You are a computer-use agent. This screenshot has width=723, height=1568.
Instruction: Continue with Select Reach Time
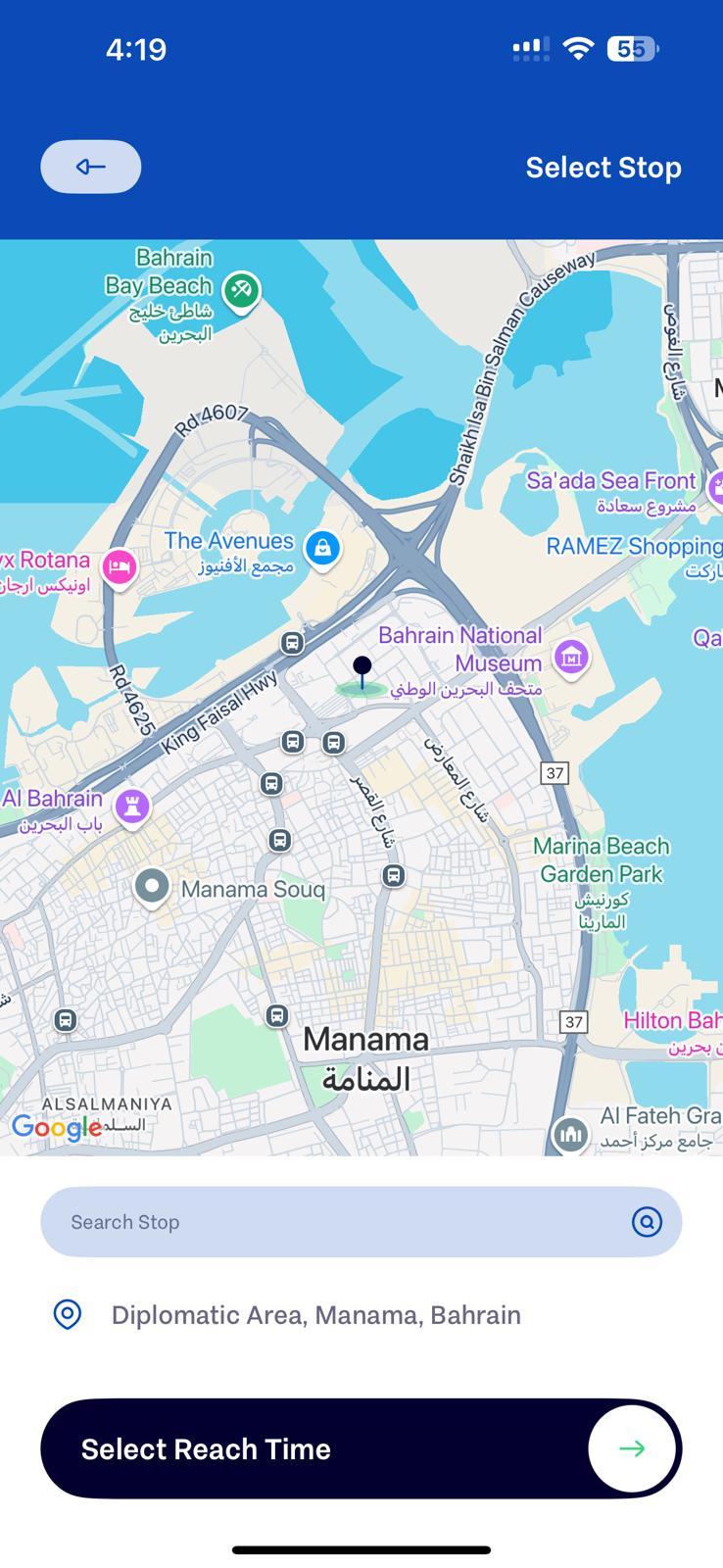(361, 1448)
